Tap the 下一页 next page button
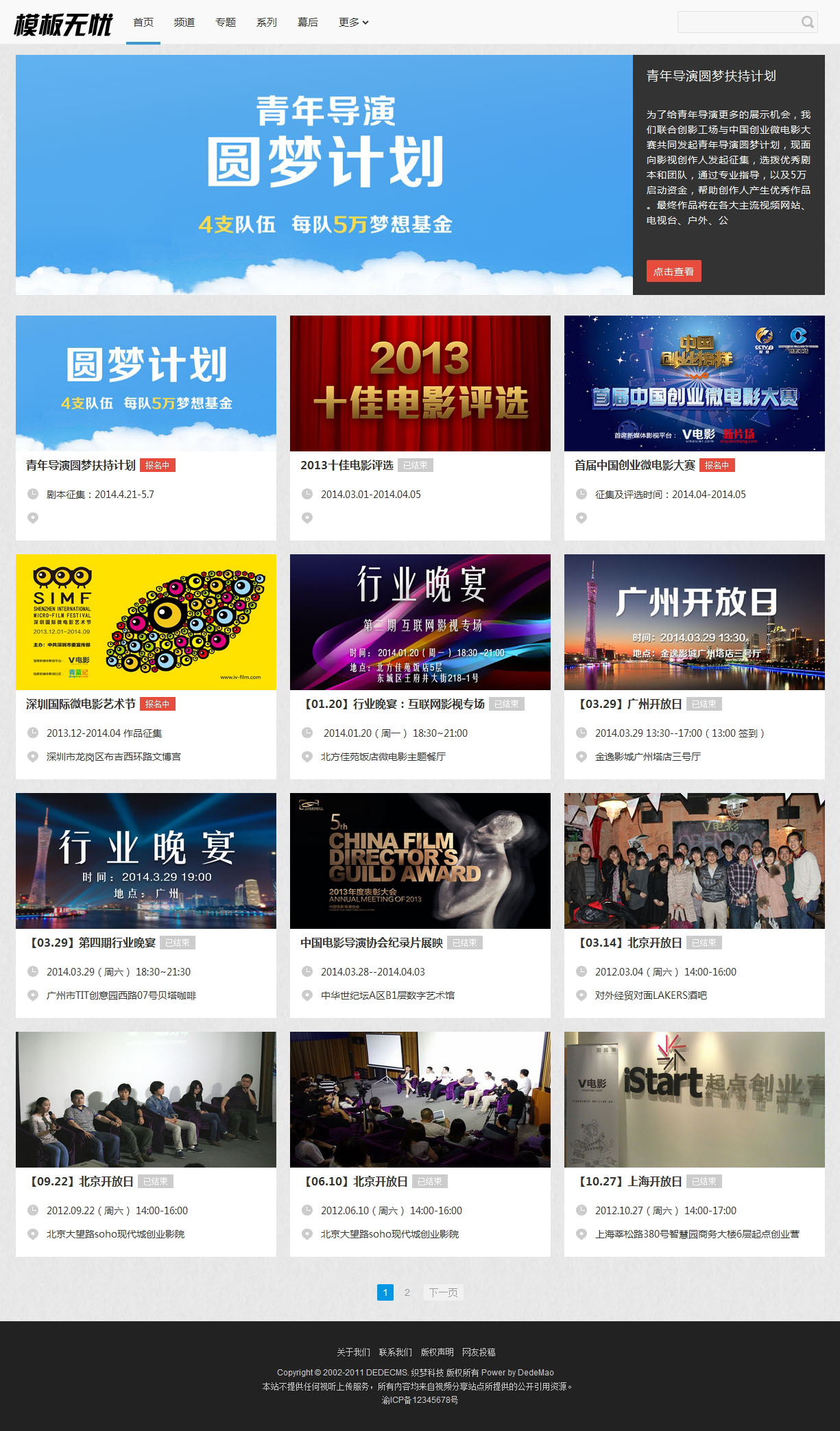The image size is (840, 1431). [x=443, y=1292]
